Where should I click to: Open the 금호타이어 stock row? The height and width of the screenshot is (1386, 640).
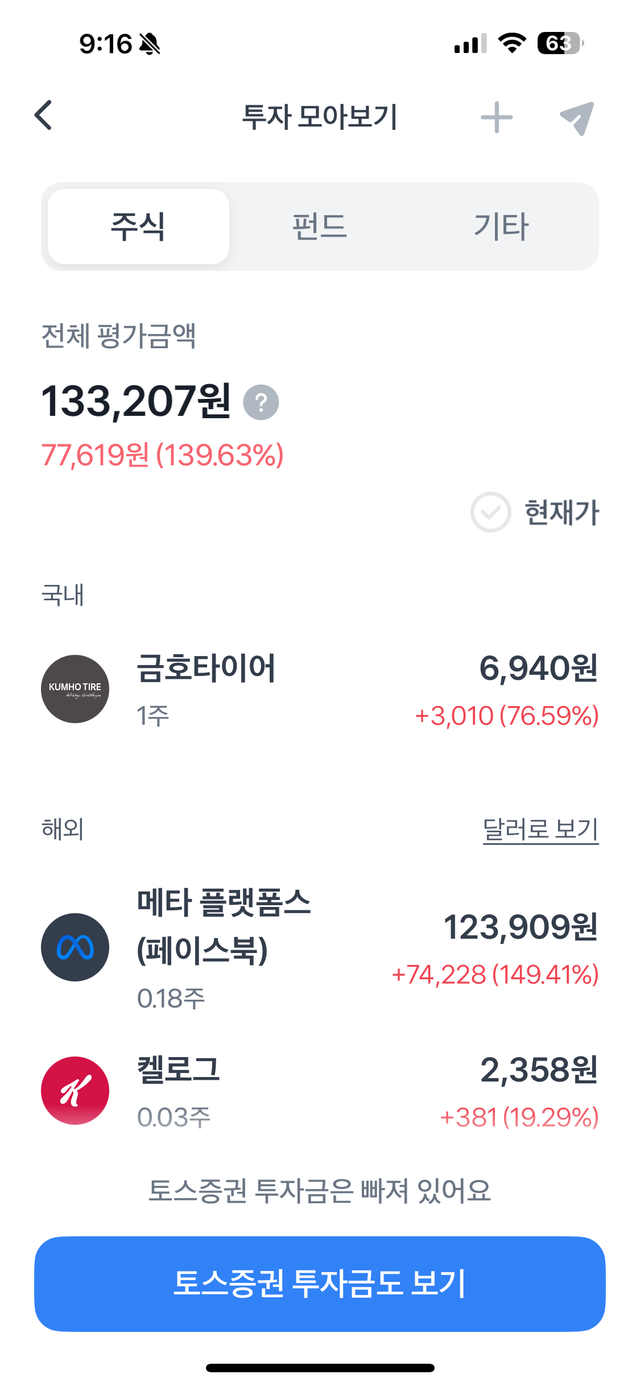click(320, 690)
